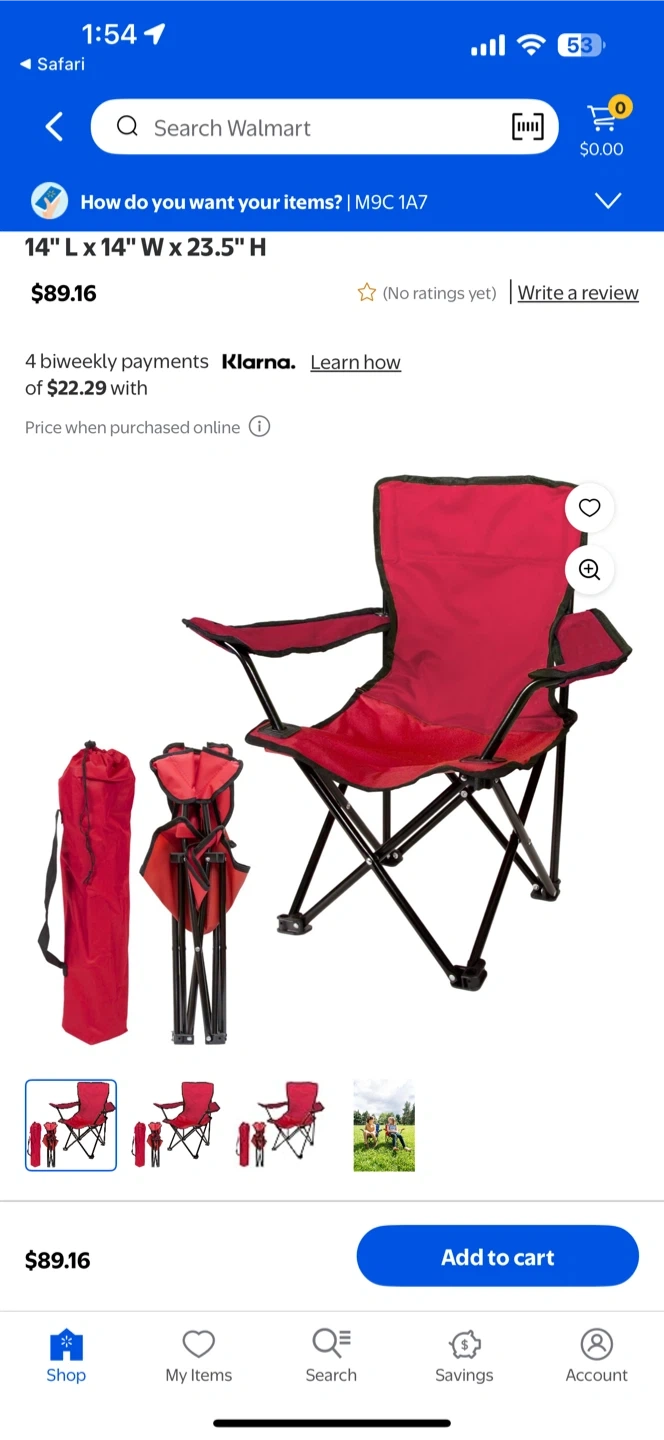
Task: Expand the How do you want your items banner
Action: point(607,201)
